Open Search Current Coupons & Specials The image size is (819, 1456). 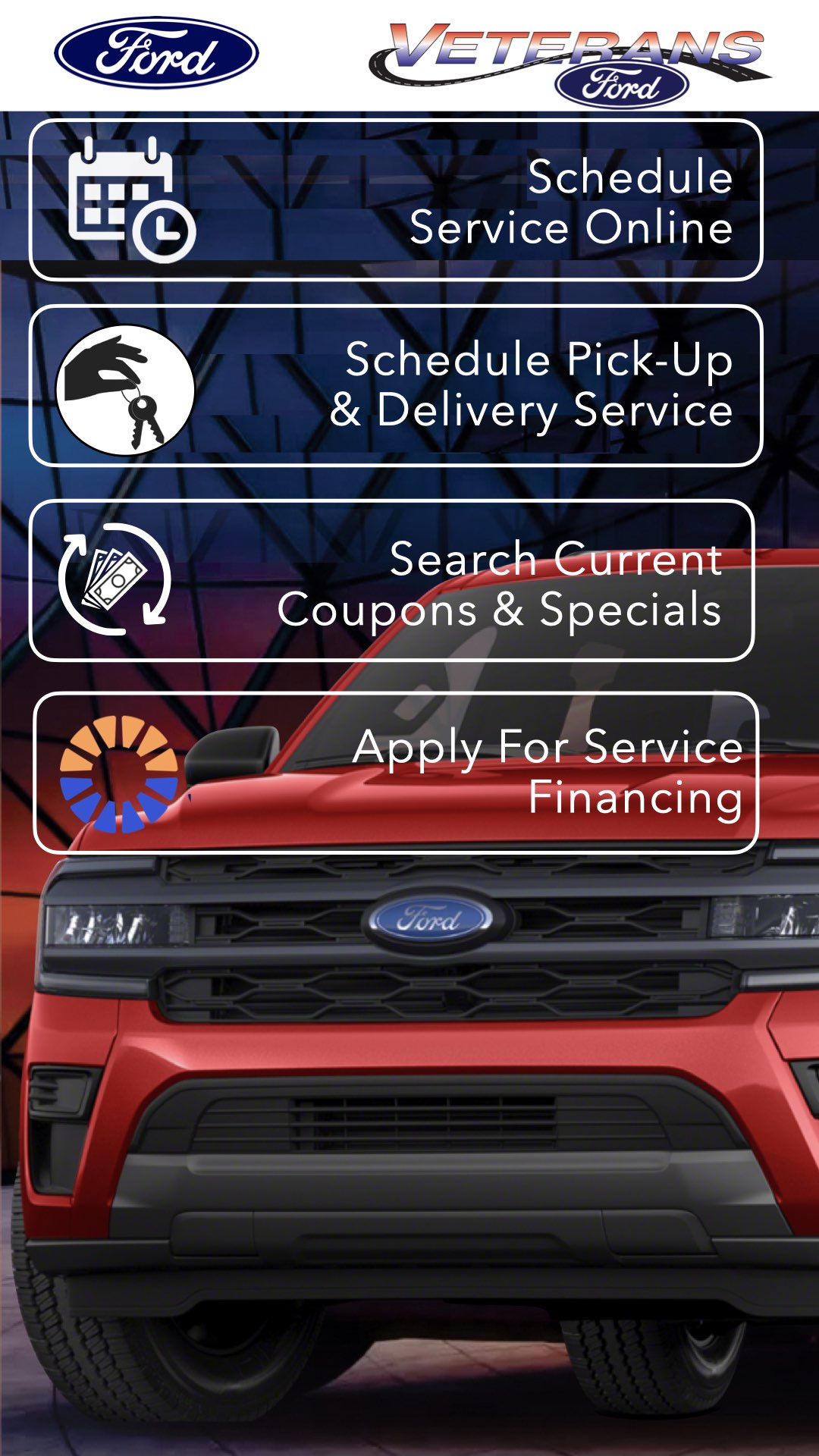(x=392, y=581)
